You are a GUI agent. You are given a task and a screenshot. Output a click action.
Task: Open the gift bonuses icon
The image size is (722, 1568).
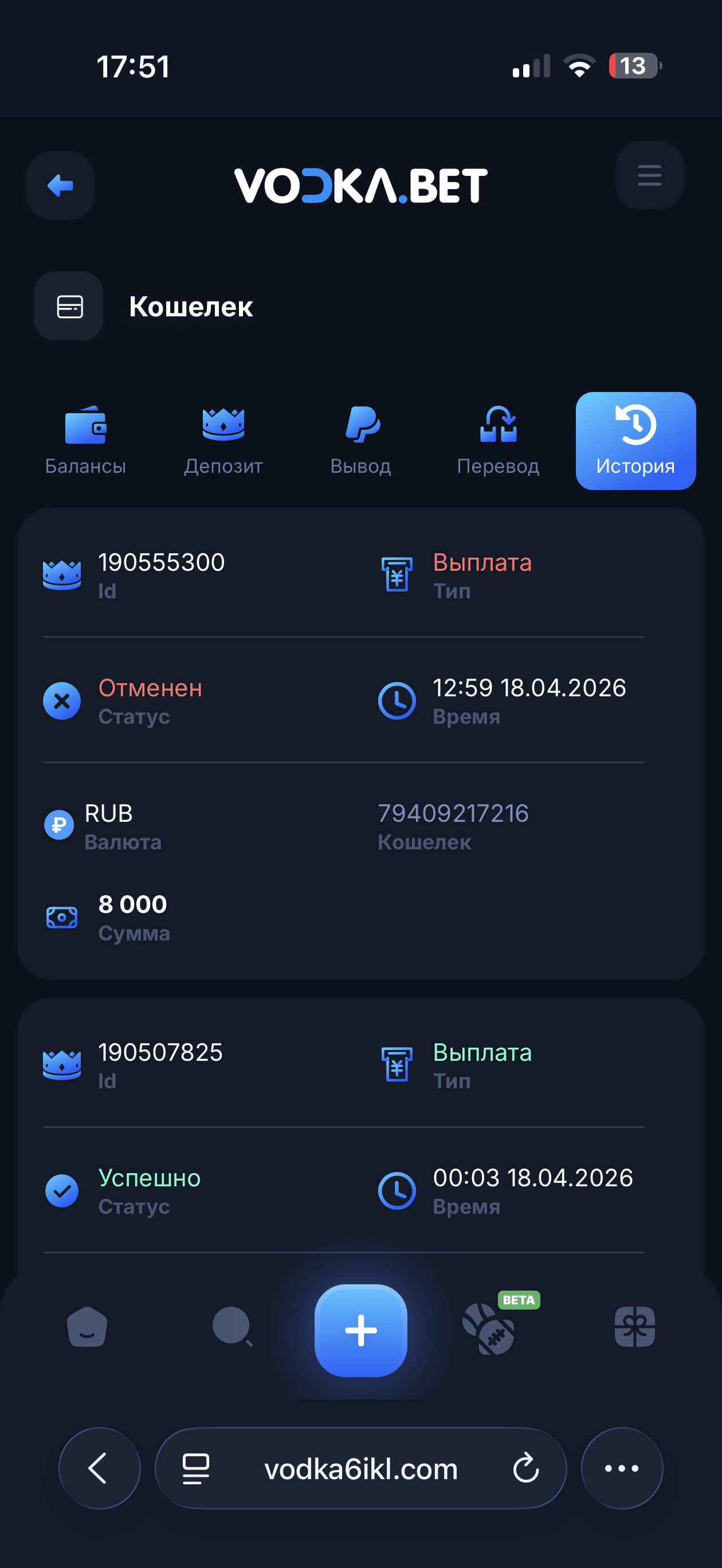[634, 1327]
